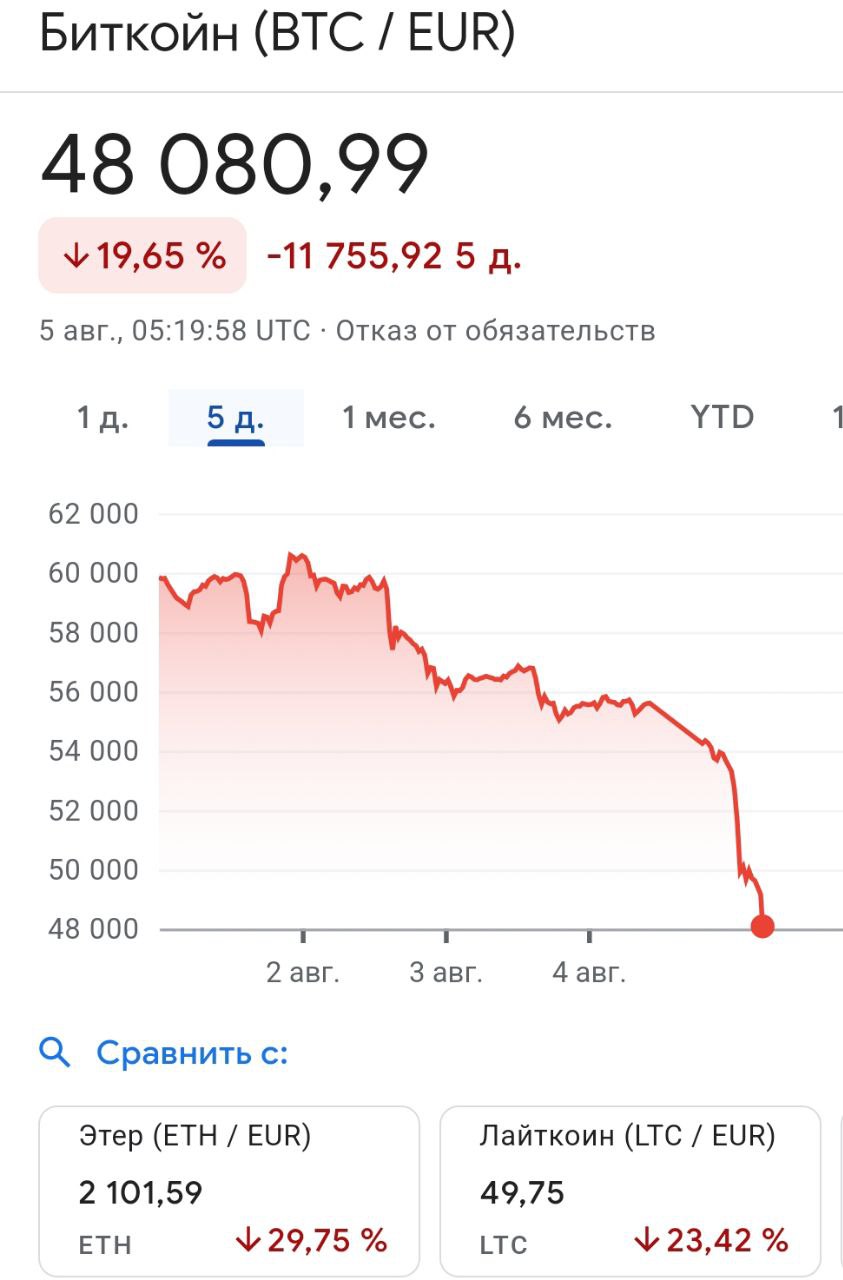Tap Сравнить с: to compare assets
The height and width of the screenshot is (1280, 843).
[190, 1053]
